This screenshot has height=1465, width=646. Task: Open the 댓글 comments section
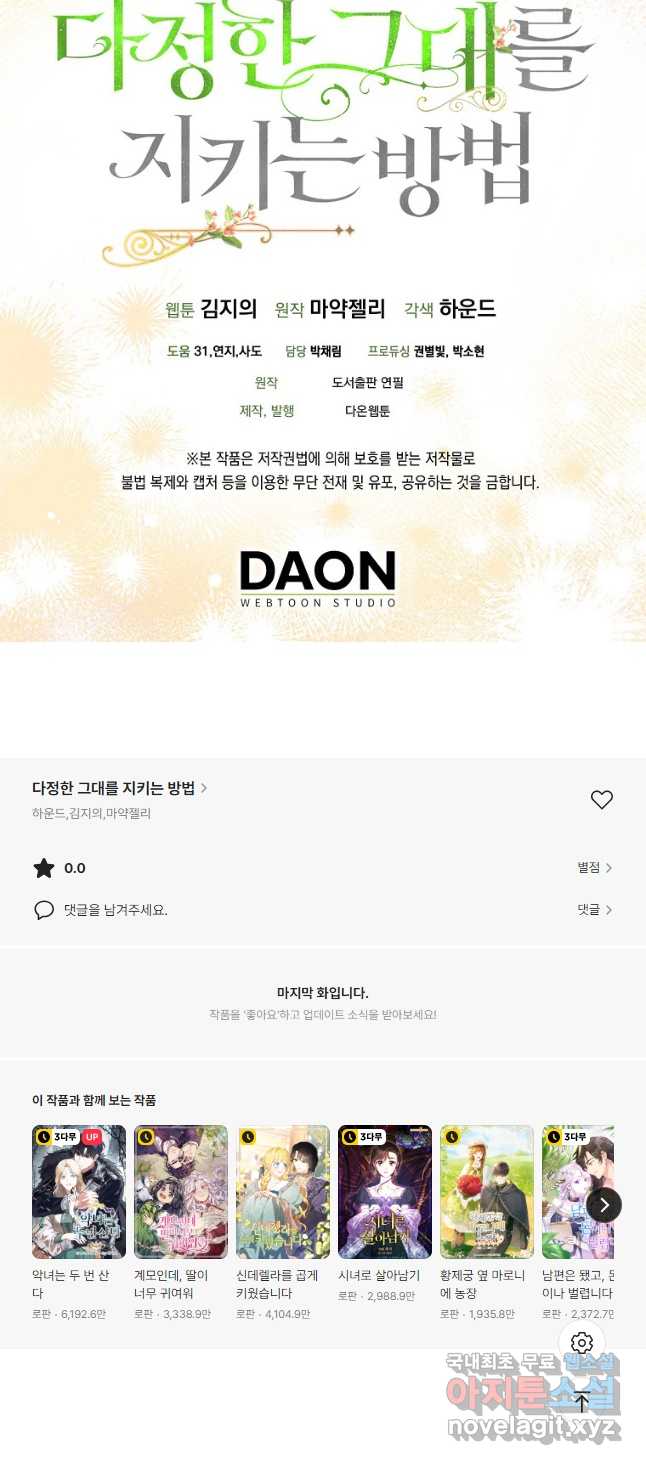point(594,910)
